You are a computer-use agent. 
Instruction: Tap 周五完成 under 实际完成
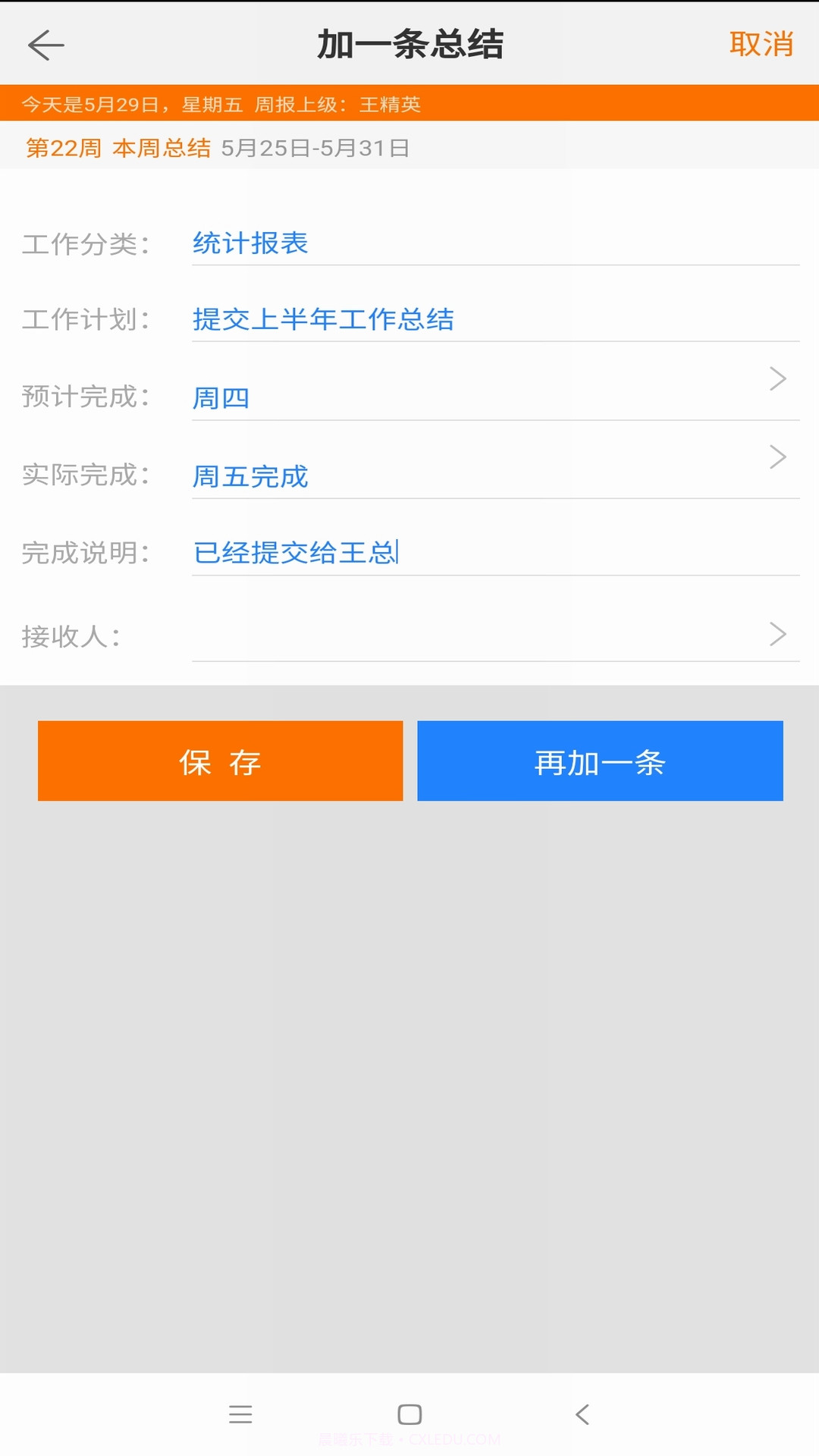point(250,476)
